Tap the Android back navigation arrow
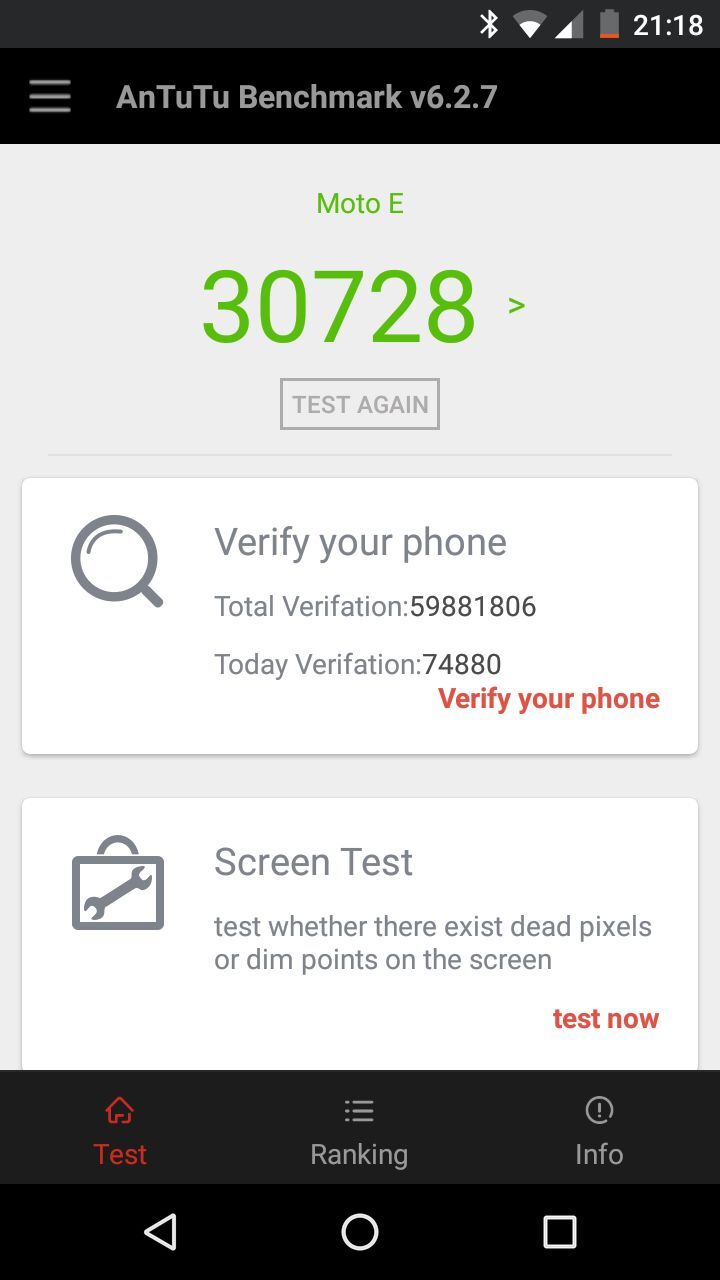Image resolution: width=720 pixels, height=1280 pixels. point(162,1231)
